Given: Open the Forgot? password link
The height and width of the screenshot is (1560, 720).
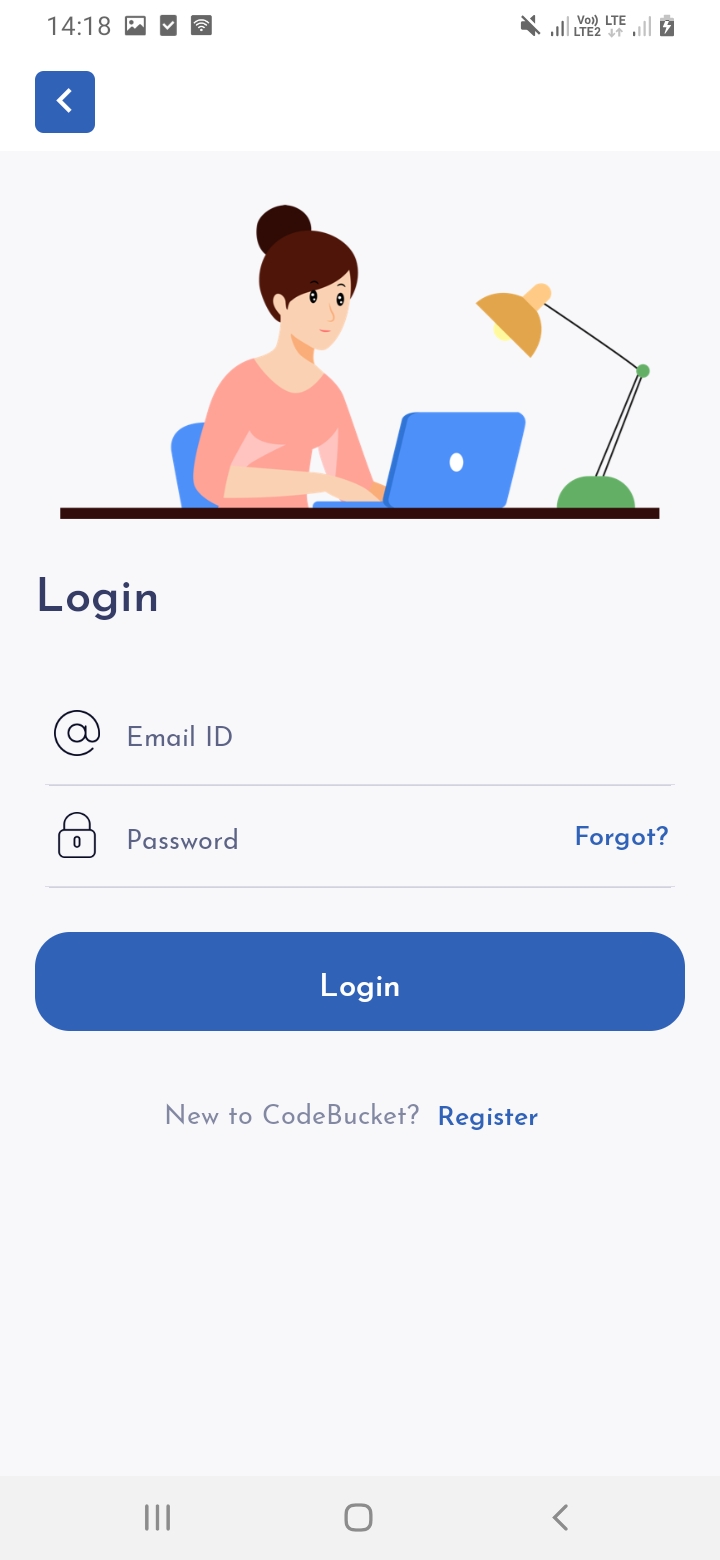Looking at the screenshot, I should (621, 837).
